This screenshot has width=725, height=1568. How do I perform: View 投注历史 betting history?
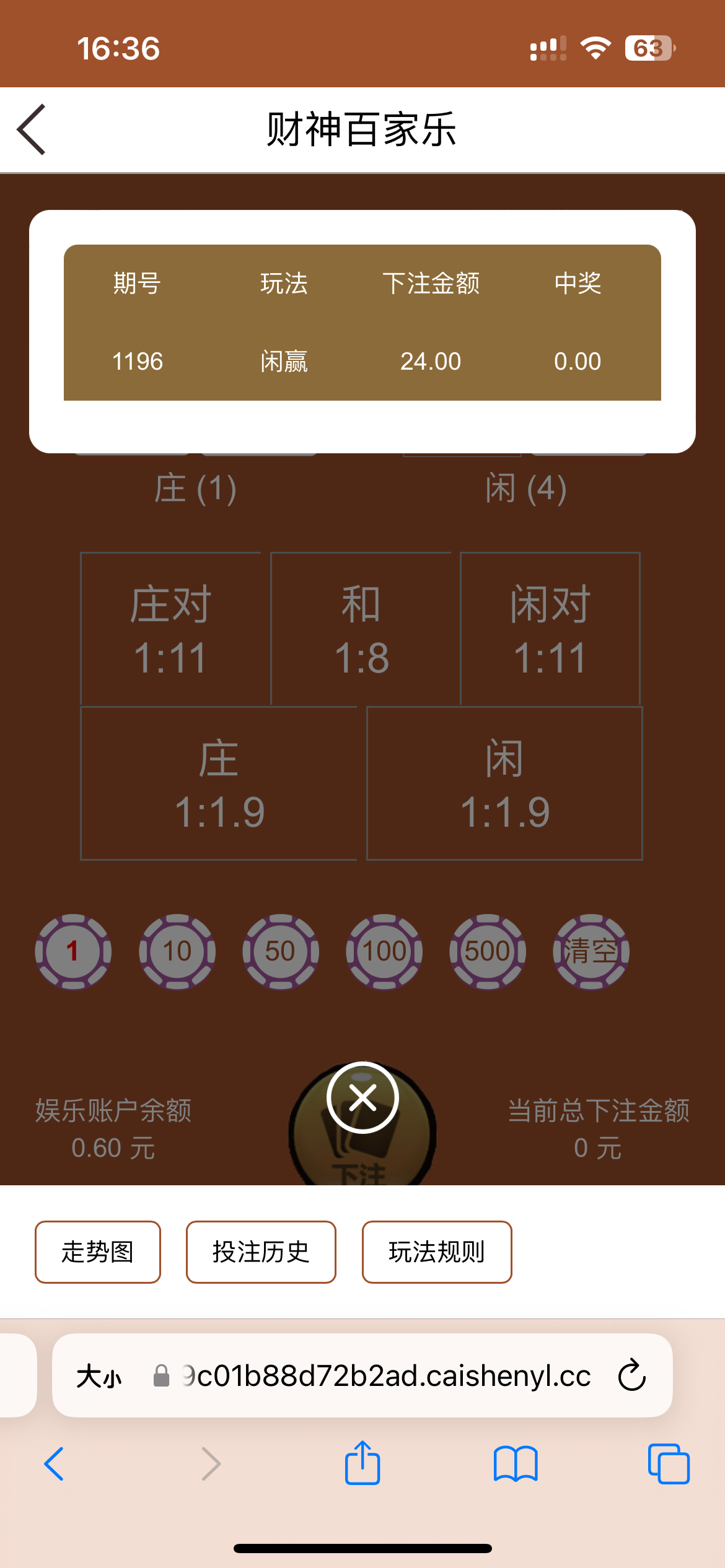[x=261, y=1252]
